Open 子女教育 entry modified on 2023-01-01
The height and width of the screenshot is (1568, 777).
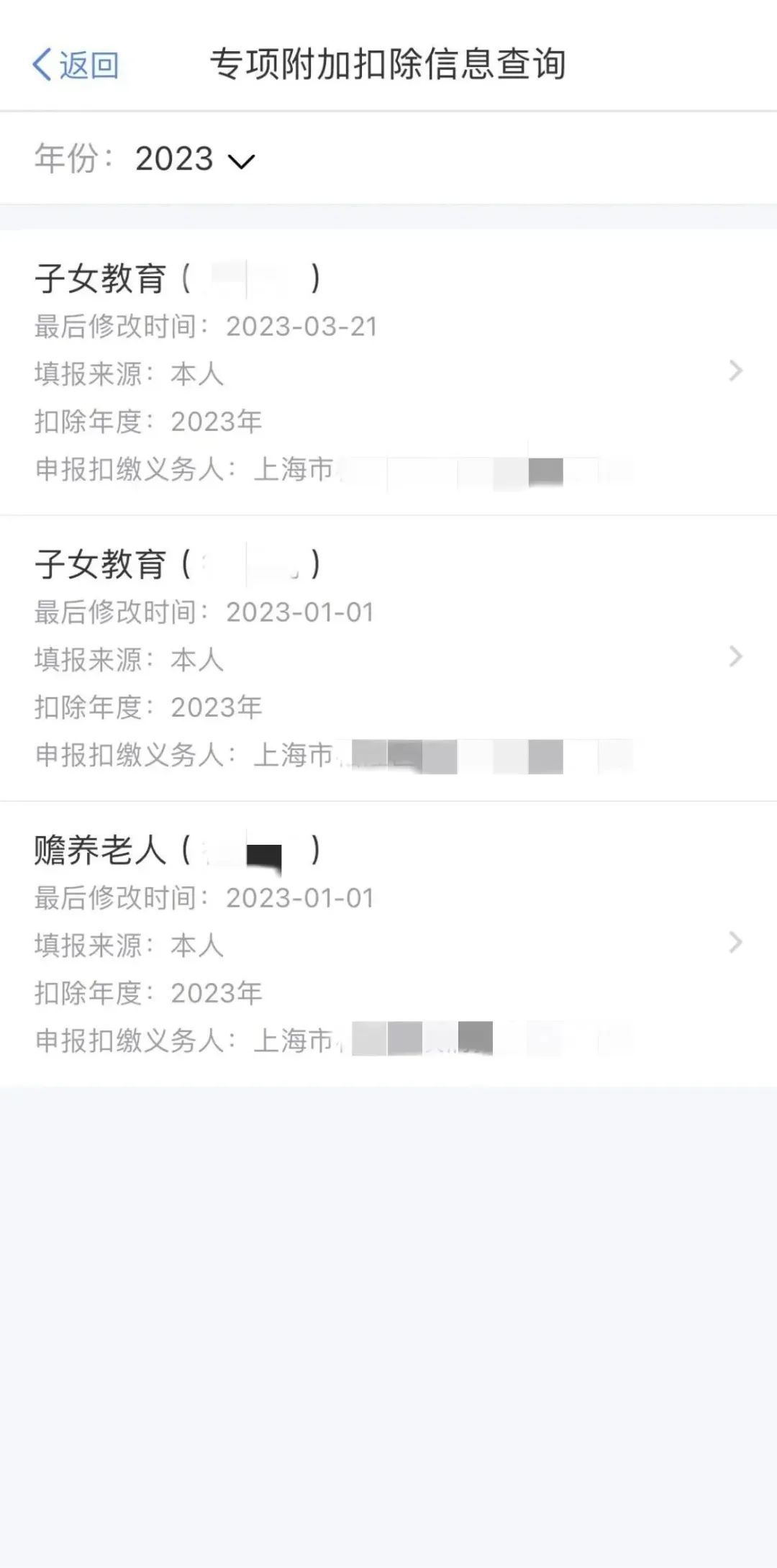(x=388, y=658)
